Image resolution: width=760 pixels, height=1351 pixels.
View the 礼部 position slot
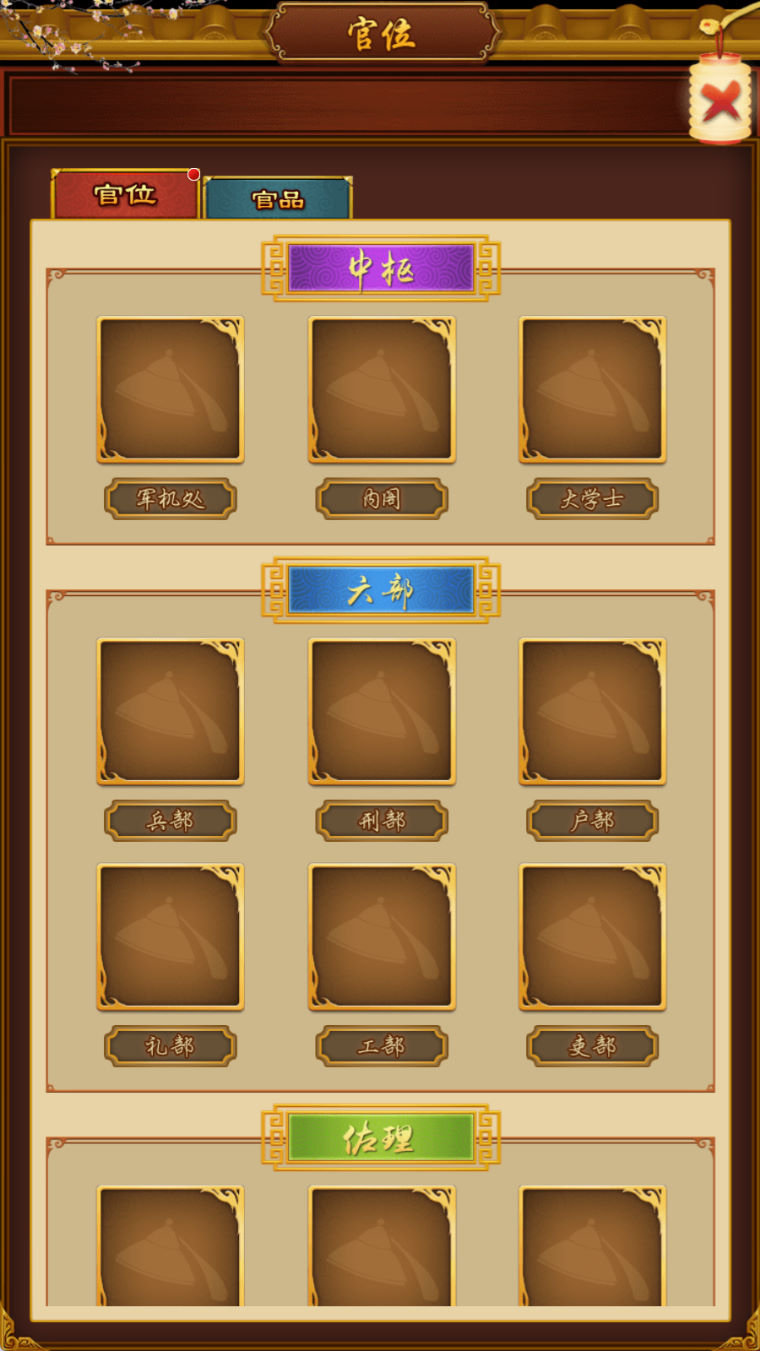[x=170, y=936]
